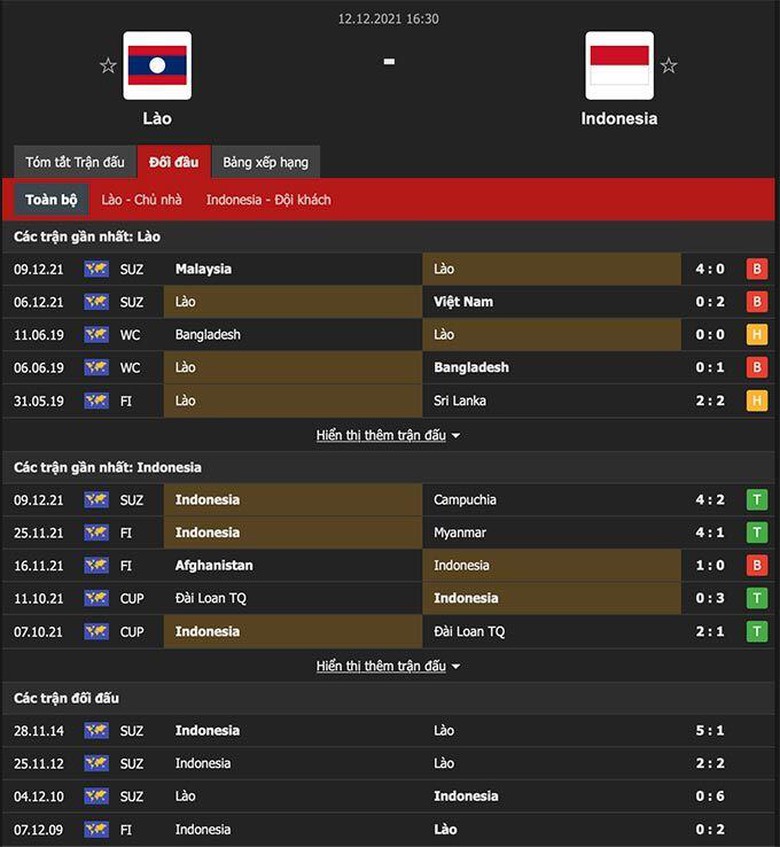780x847 pixels.
Task: Open the Indonesia team flag
Action: pyautogui.click(x=619, y=65)
